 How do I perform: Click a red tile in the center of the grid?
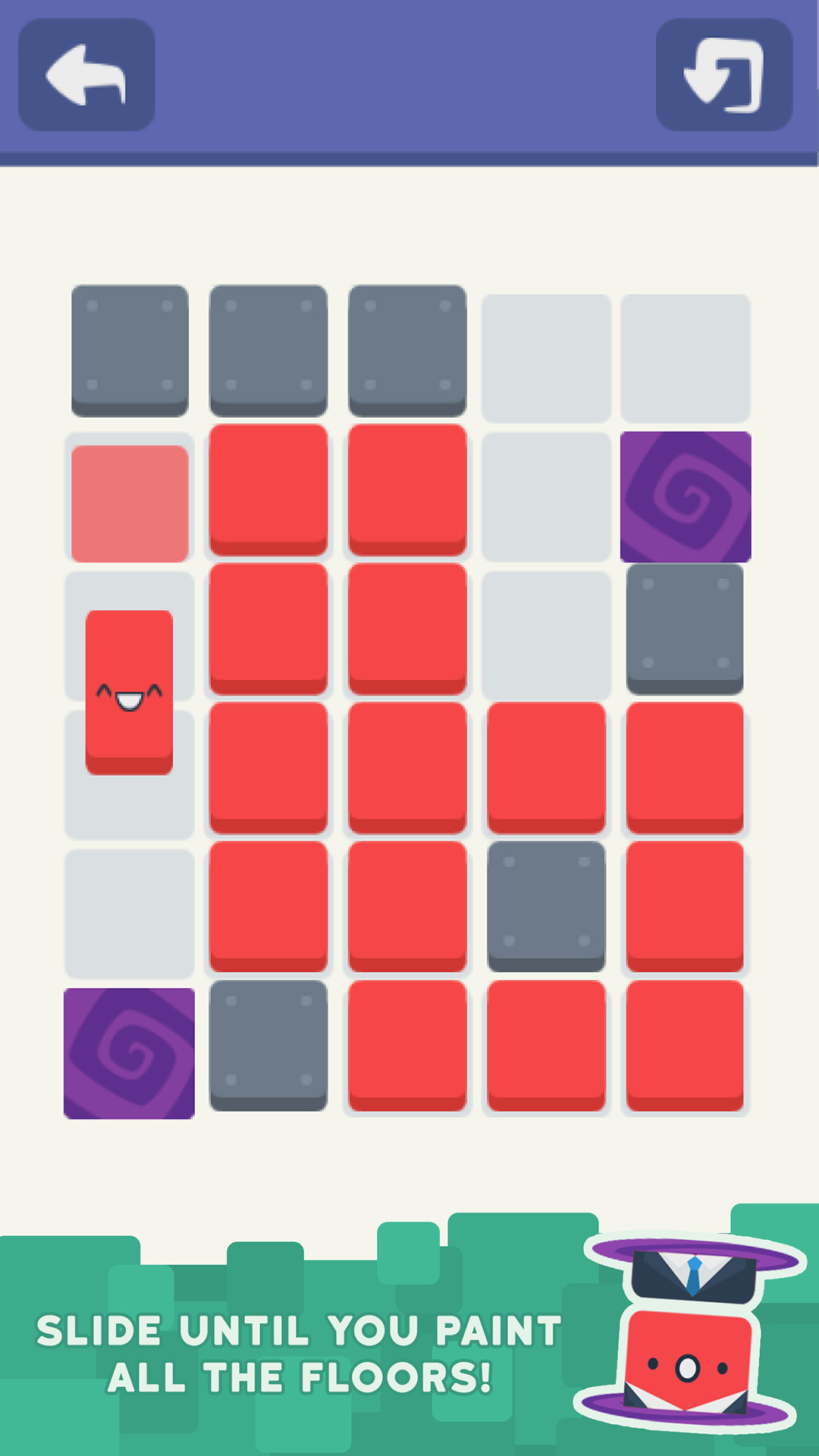click(406, 766)
